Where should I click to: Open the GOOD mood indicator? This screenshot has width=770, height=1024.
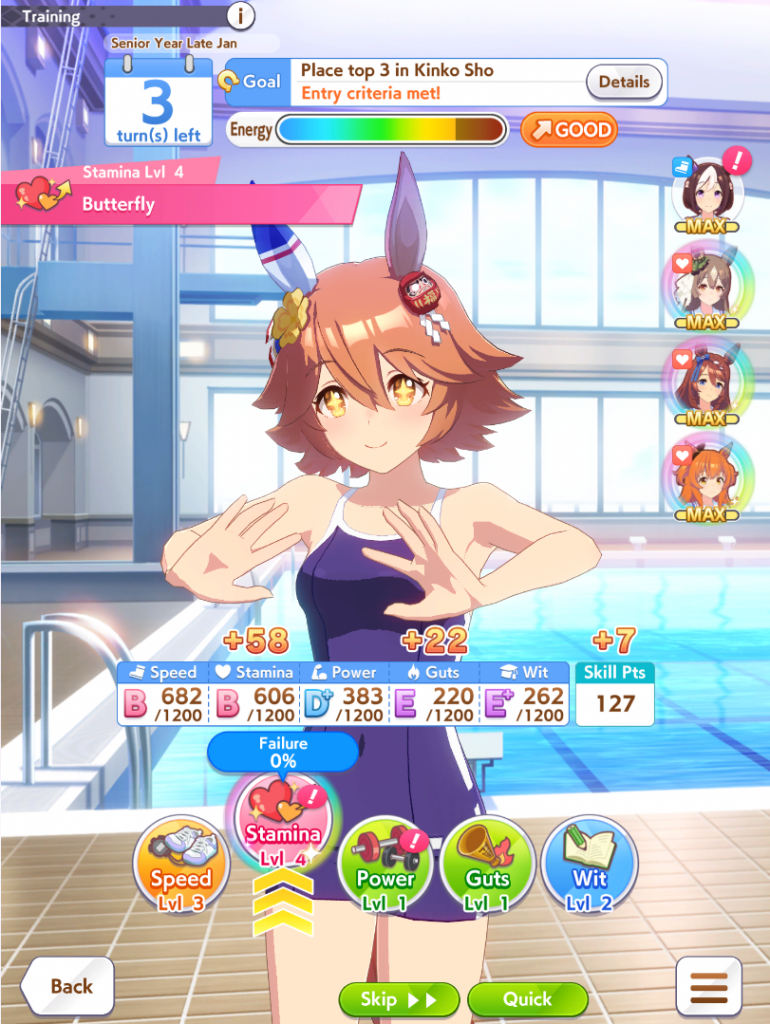(x=568, y=130)
